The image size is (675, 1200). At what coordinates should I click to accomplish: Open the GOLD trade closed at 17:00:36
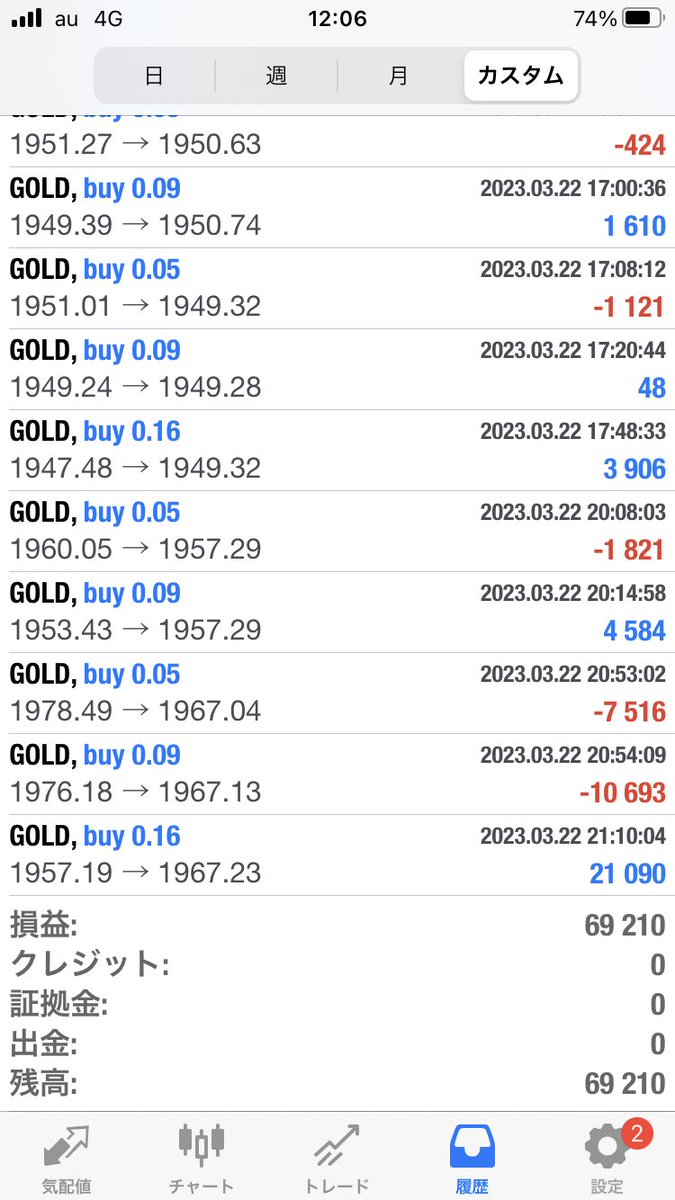[x=337, y=207]
